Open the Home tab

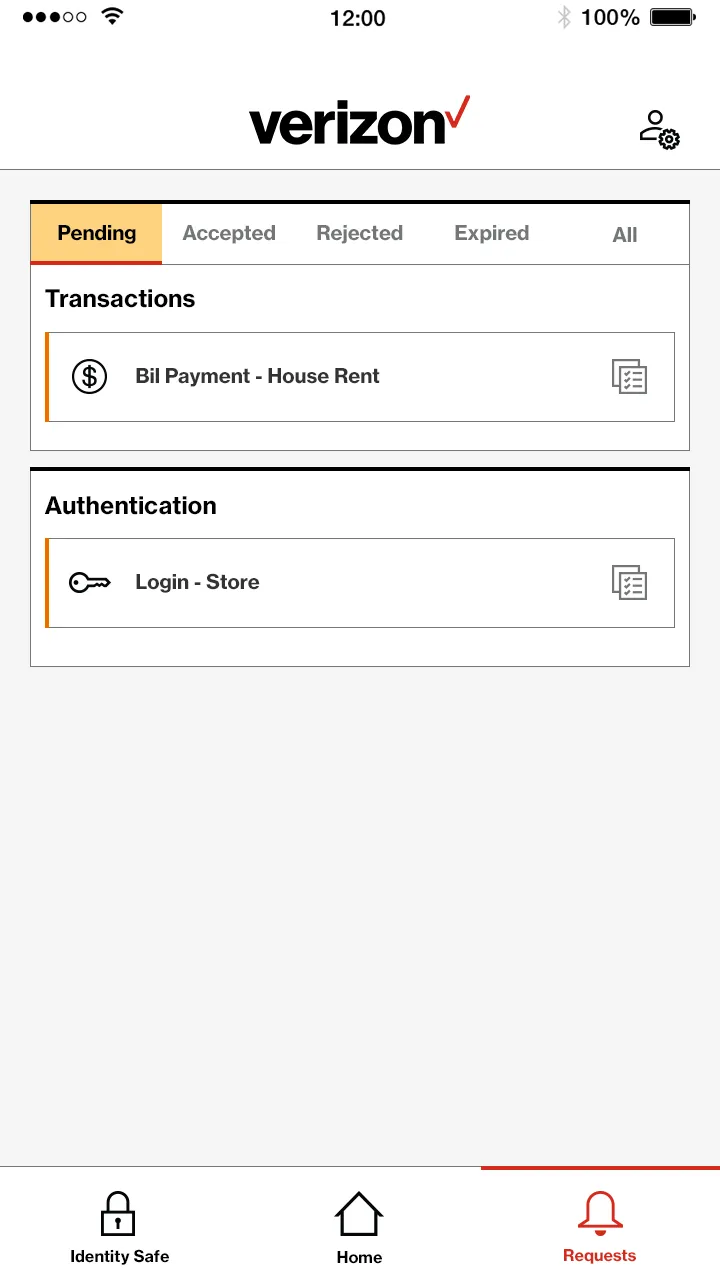click(359, 1226)
